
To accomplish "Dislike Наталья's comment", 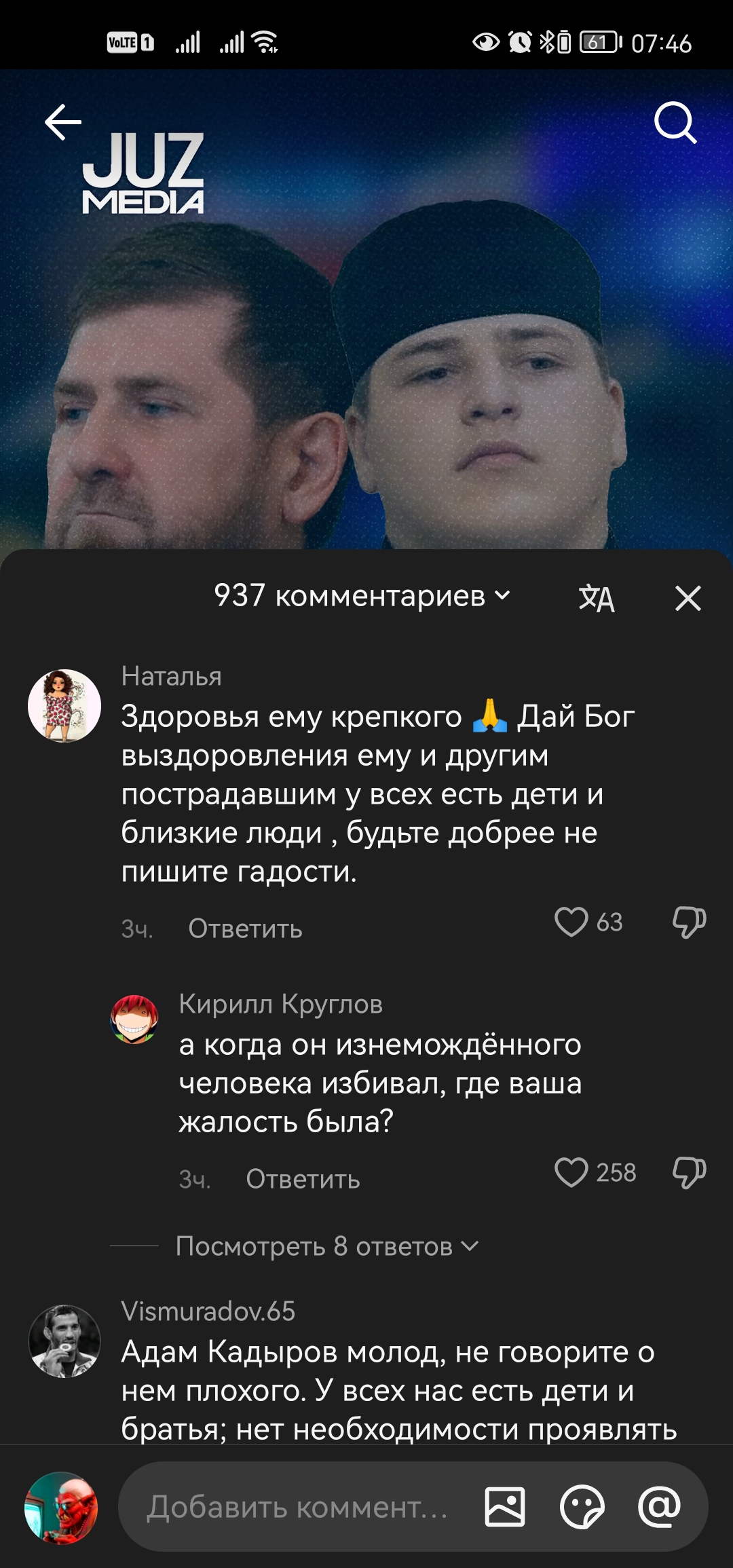I will [x=689, y=922].
